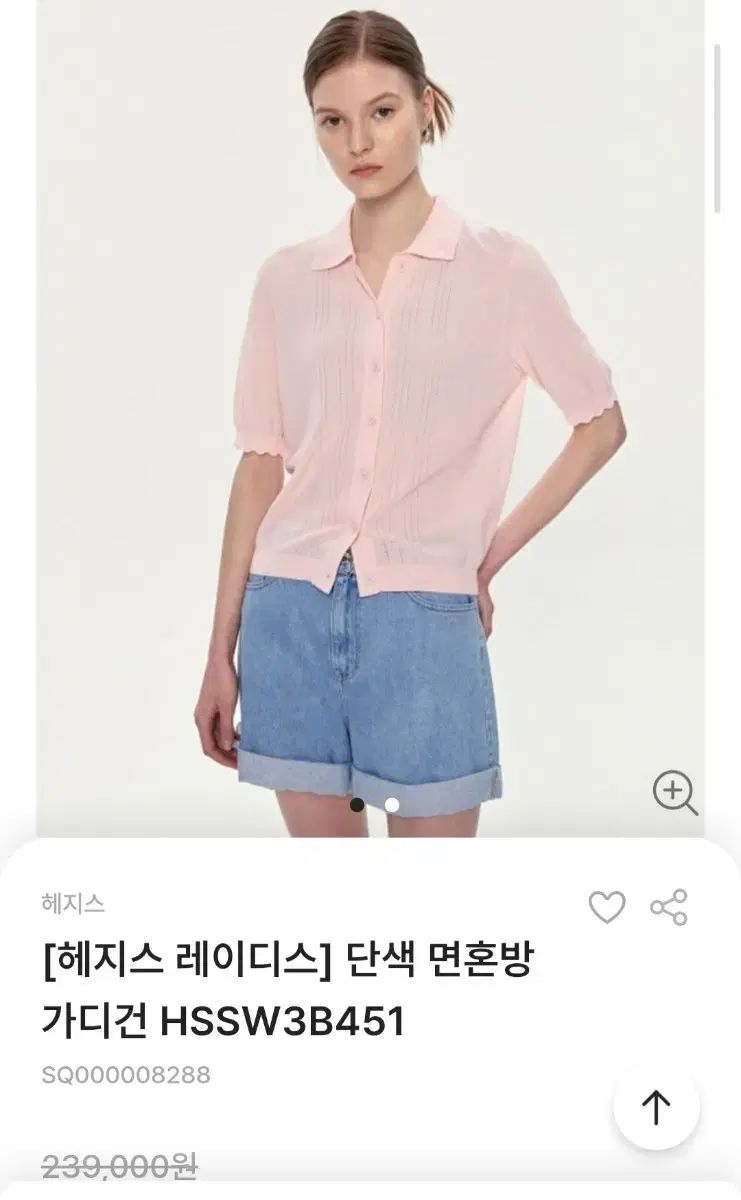Jump back to the top with the arrow button
Screen dimensions: 741x1200
pyautogui.click(x=656, y=1106)
